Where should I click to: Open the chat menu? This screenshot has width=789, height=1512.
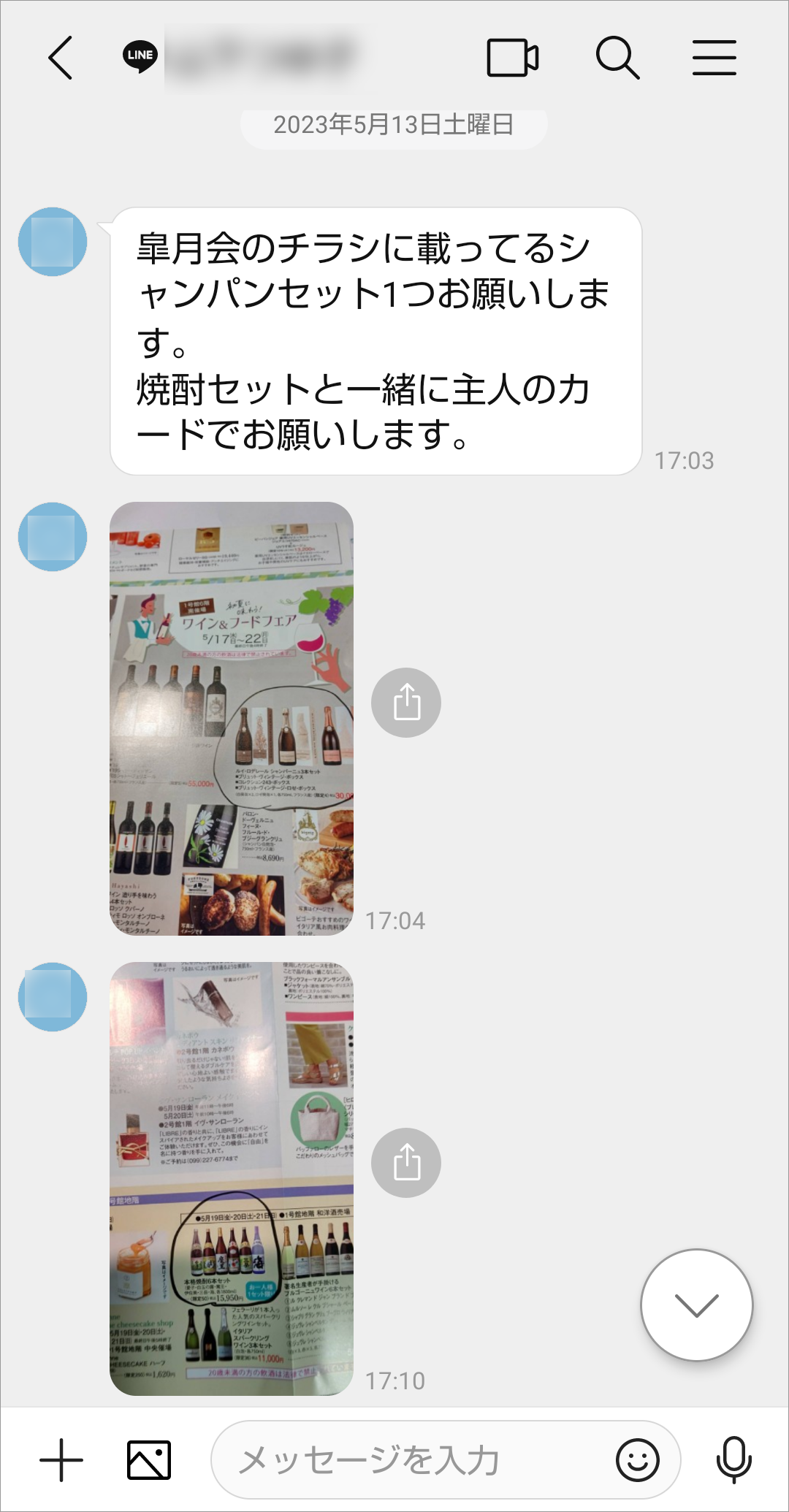(714, 57)
